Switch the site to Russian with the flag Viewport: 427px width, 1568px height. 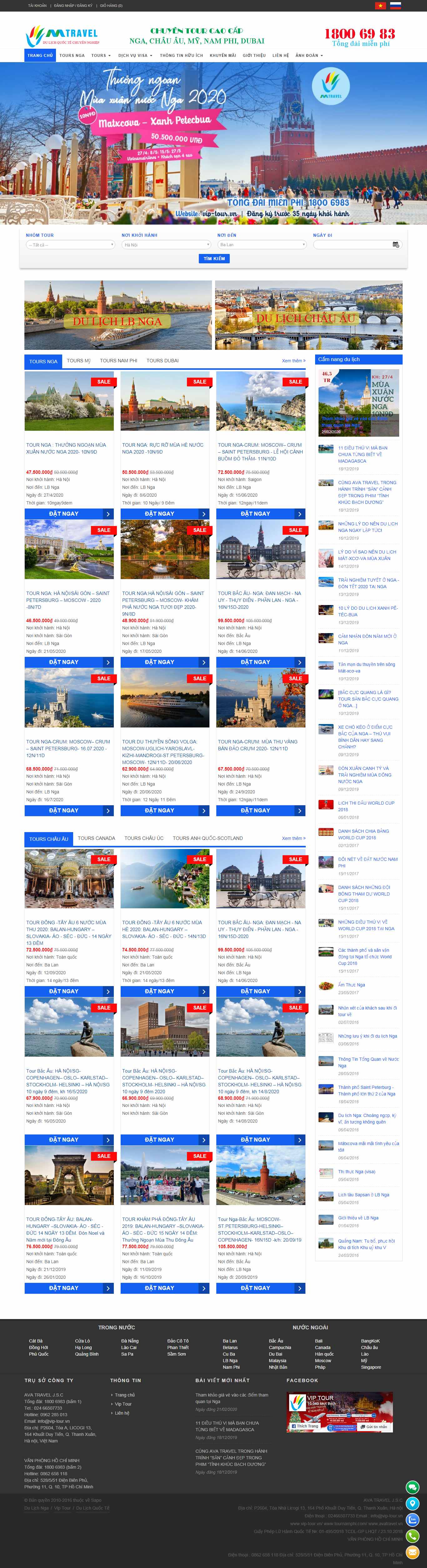395,6
